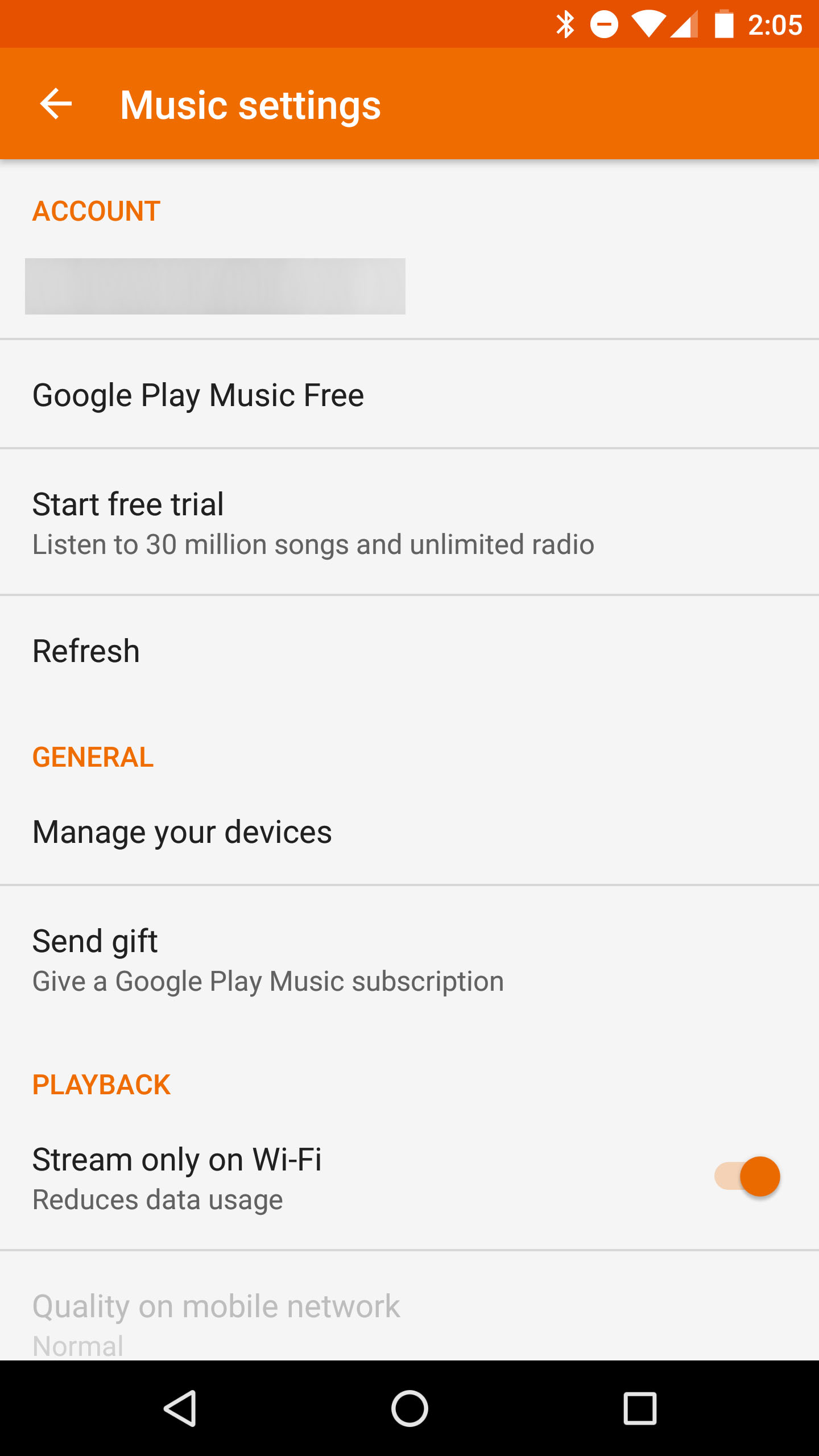Screen dimensions: 819x1456
Task: Disable Stream only on Wi-Fi switch
Action: [x=747, y=1176]
